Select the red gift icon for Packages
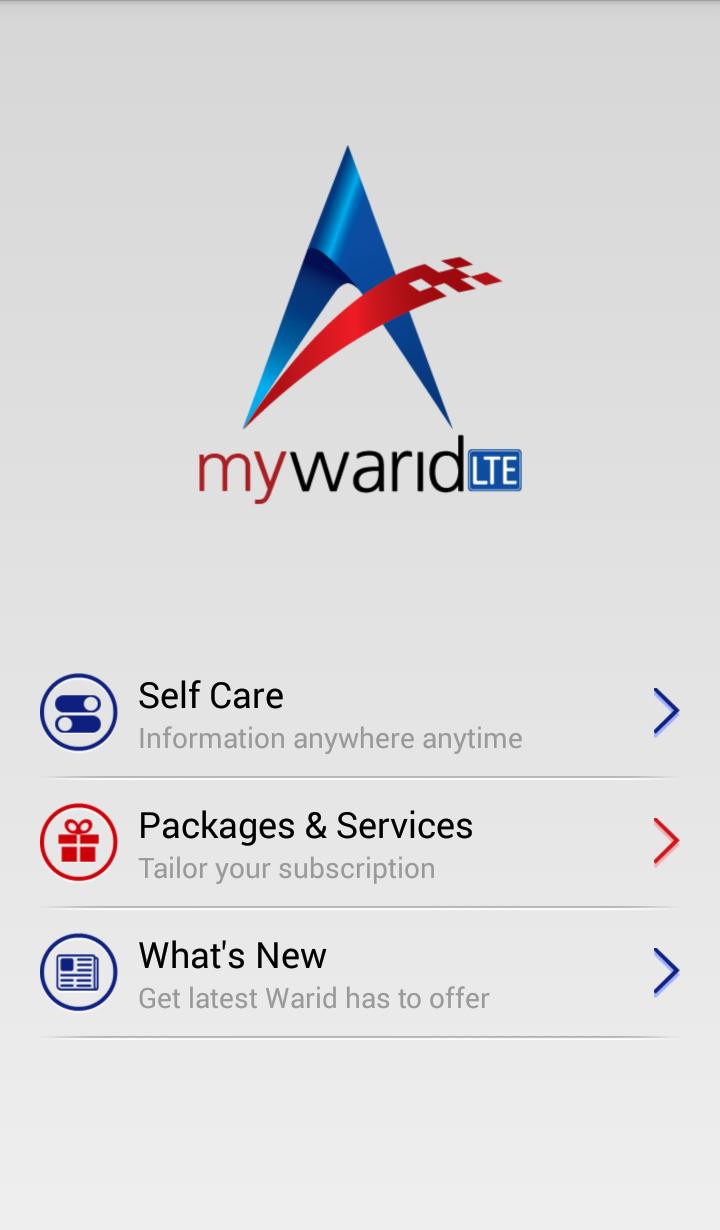 point(78,841)
